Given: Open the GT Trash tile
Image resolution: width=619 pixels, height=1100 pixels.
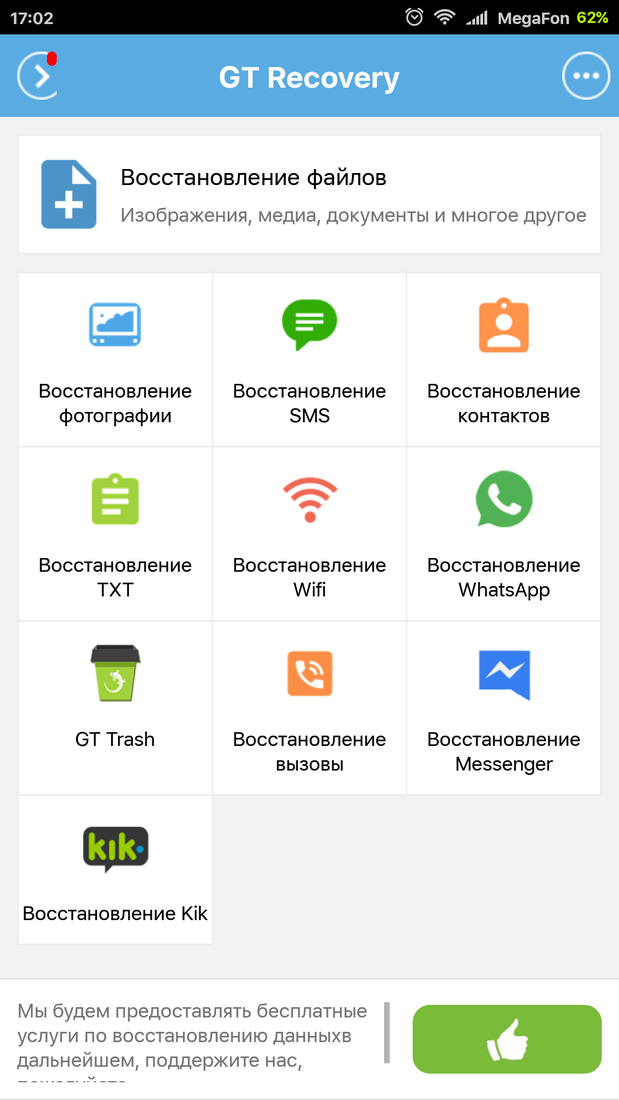Looking at the screenshot, I should point(115,707).
